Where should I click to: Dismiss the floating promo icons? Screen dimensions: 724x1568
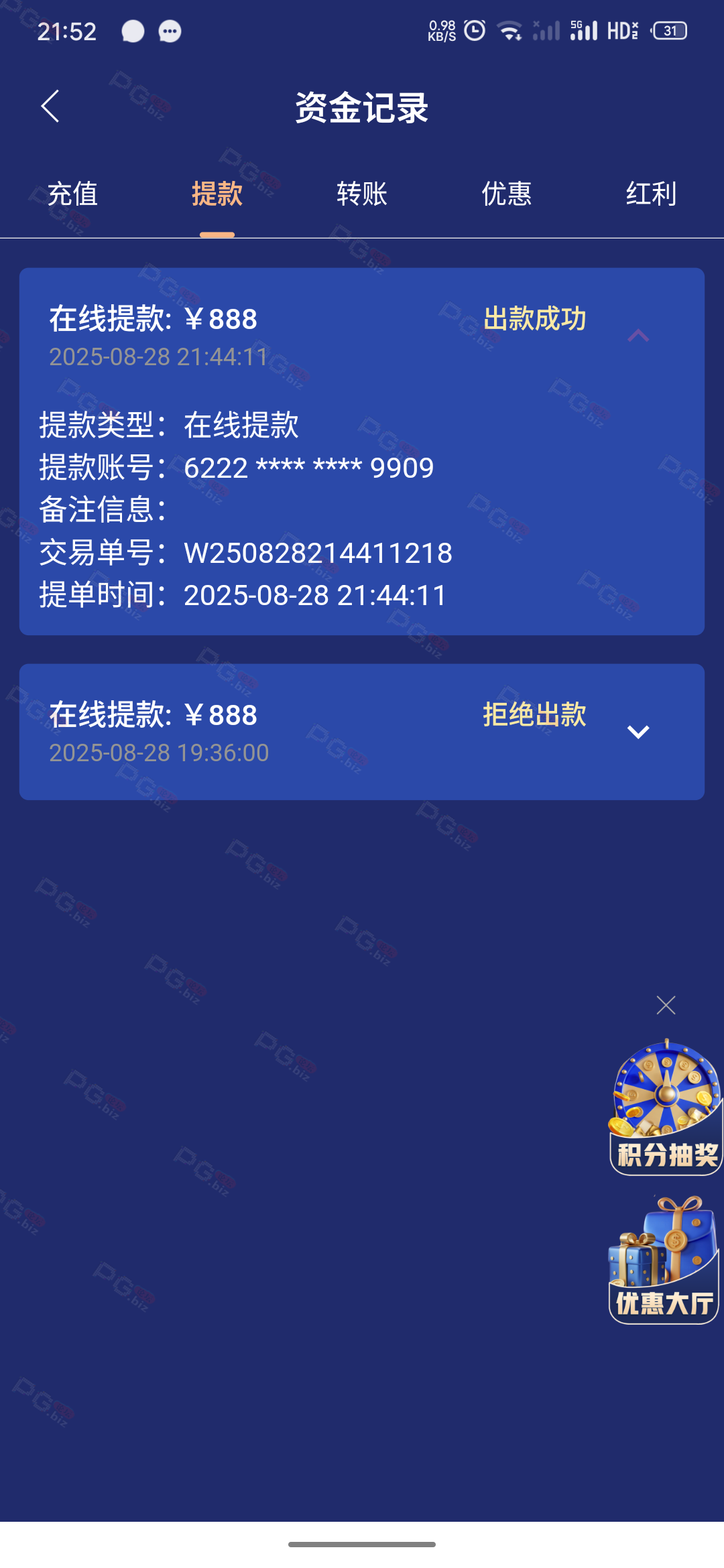pos(666,1005)
